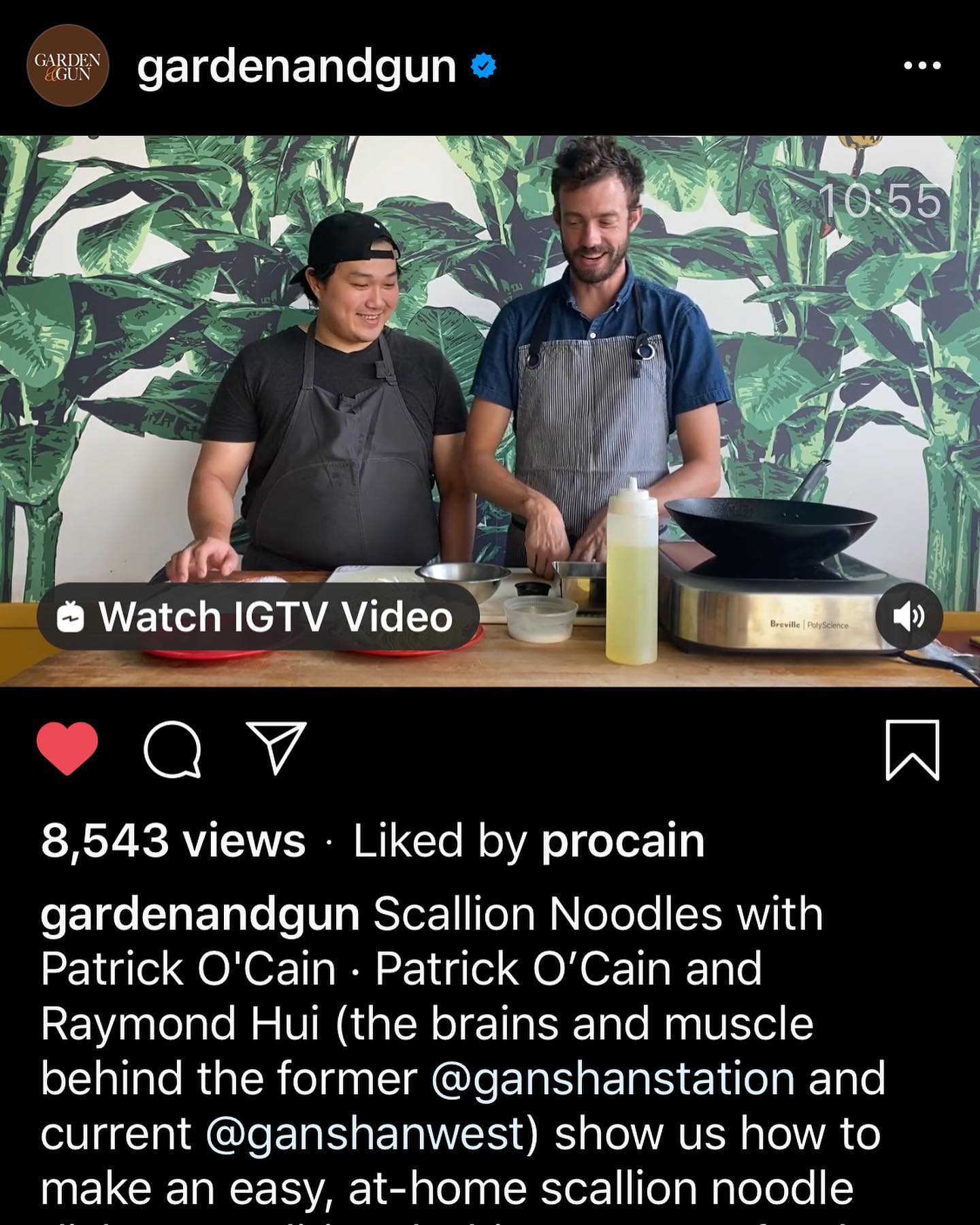
Task: Open comments with the speech bubble icon
Action: [x=172, y=749]
